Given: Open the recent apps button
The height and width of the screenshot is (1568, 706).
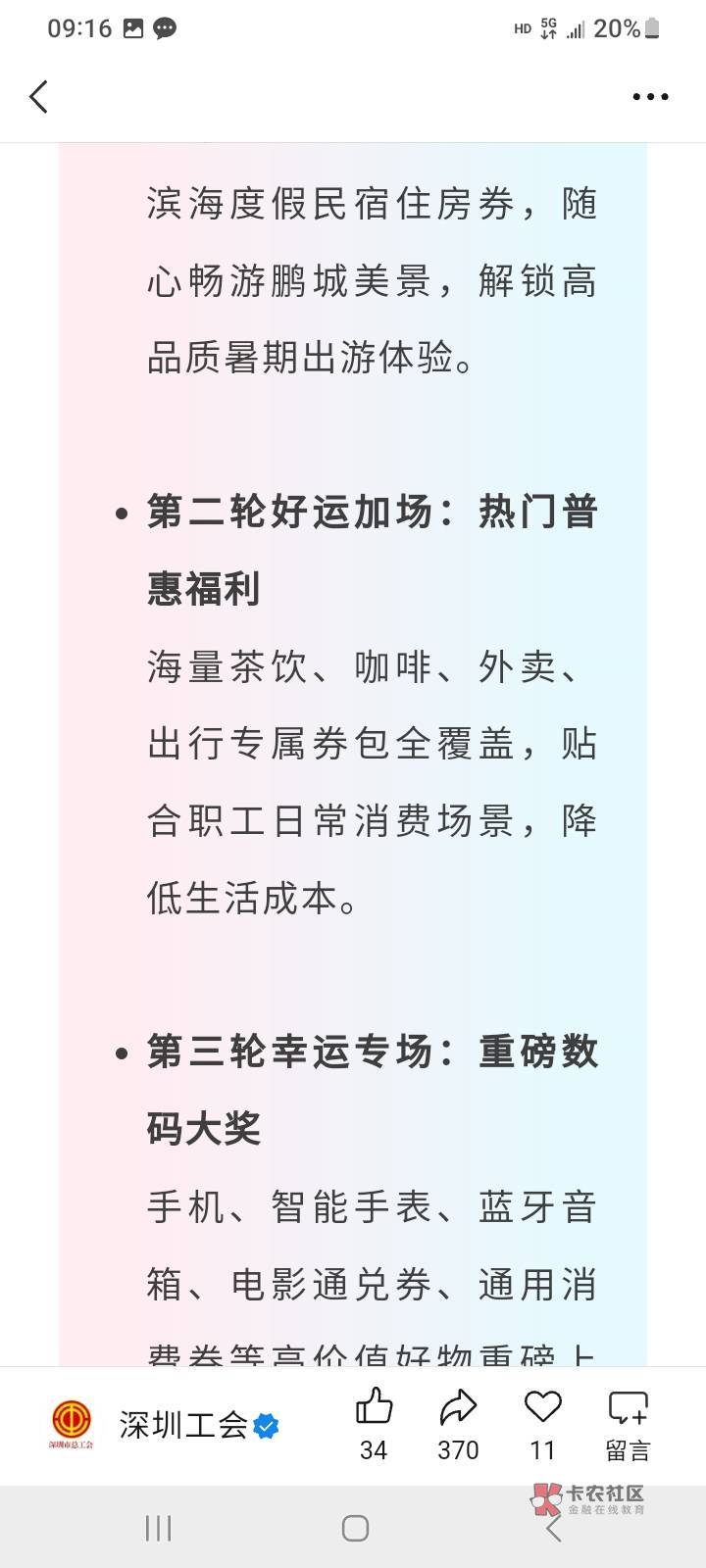Looking at the screenshot, I should (x=158, y=1528).
